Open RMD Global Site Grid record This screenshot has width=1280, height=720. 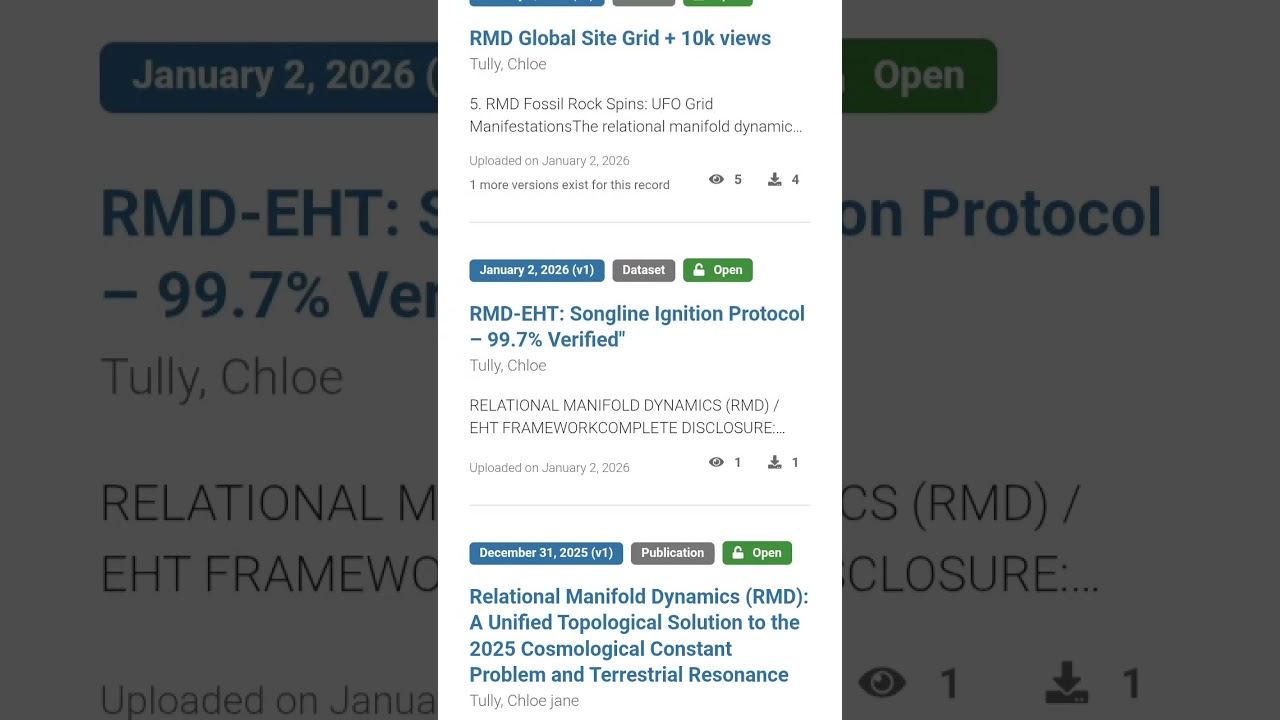[x=620, y=38]
